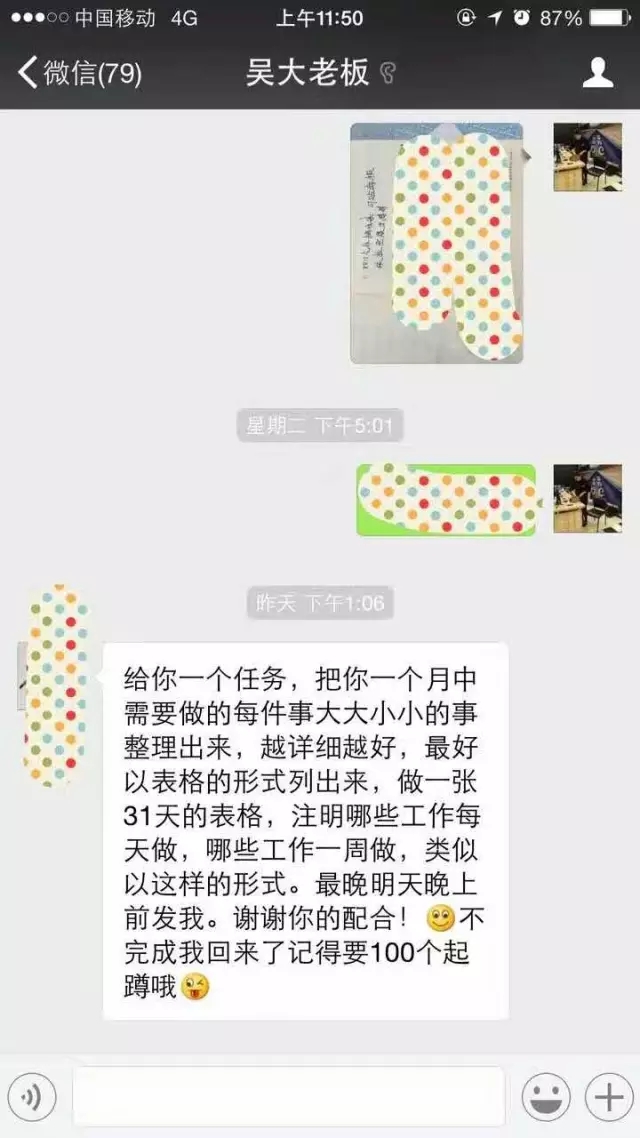Screen dimensions: 640x1138
Task: Open chat details via the profile icon
Action: click(x=597, y=73)
